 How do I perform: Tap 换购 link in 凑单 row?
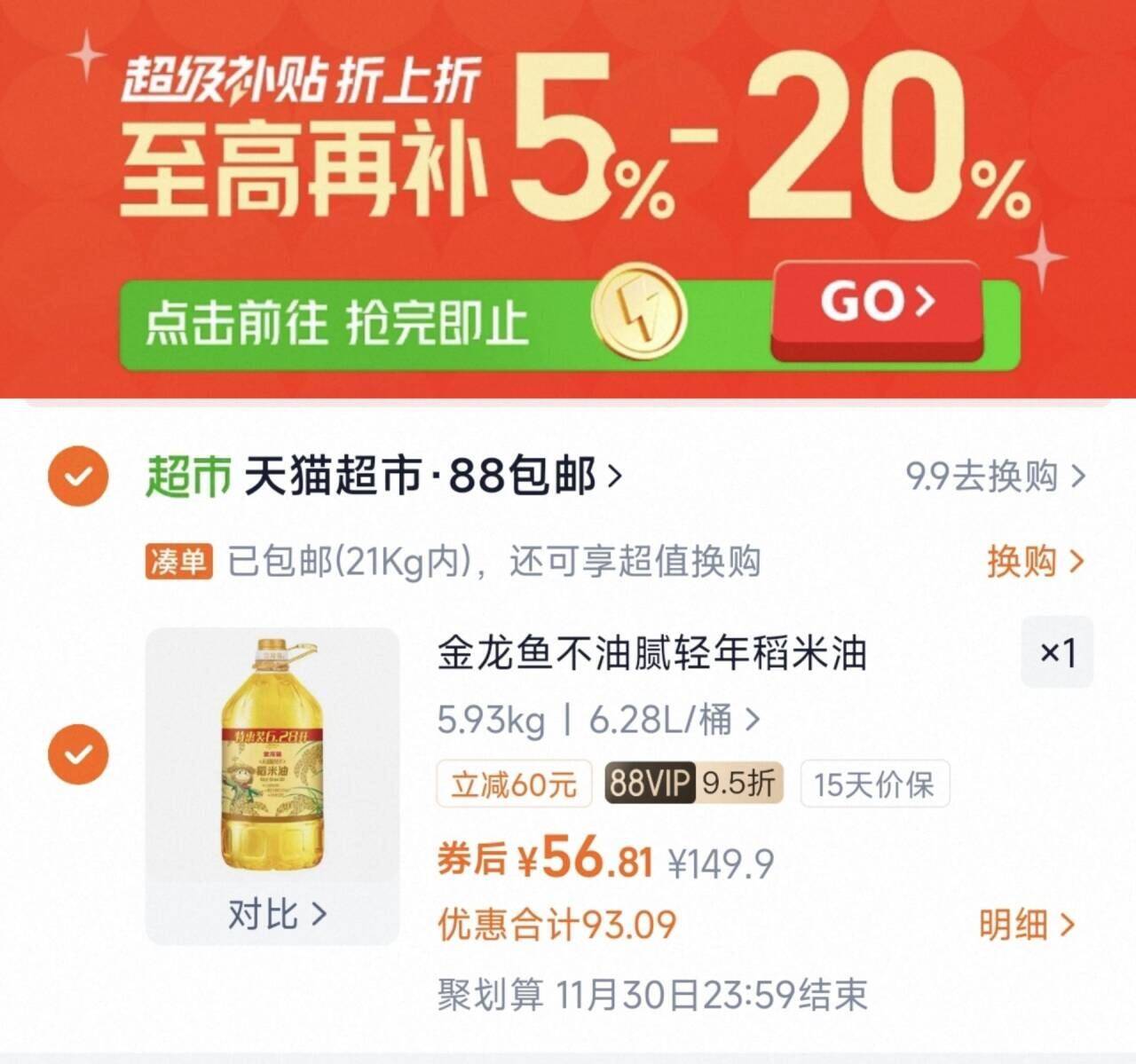[x=1035, y=562]
